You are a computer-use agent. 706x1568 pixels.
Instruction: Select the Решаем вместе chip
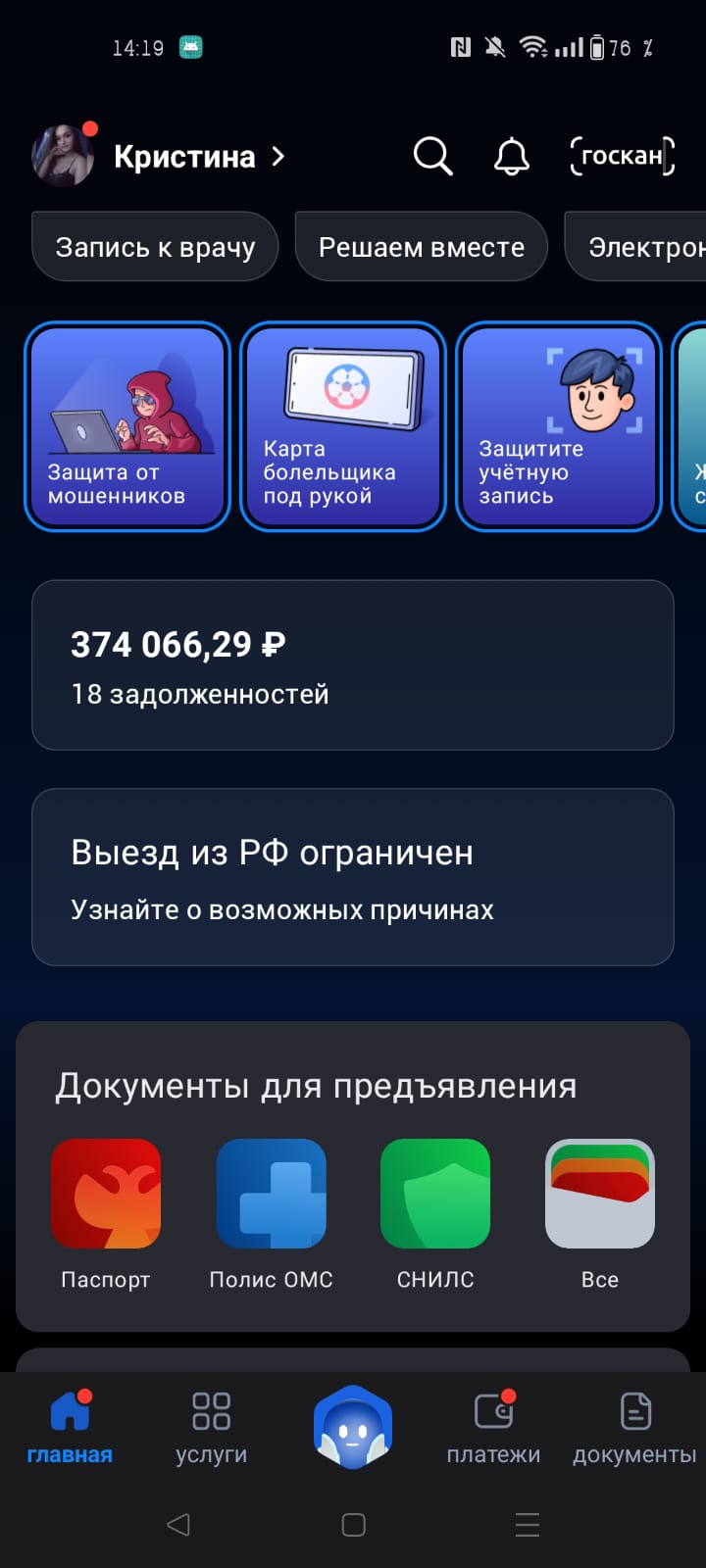point(422,247)
